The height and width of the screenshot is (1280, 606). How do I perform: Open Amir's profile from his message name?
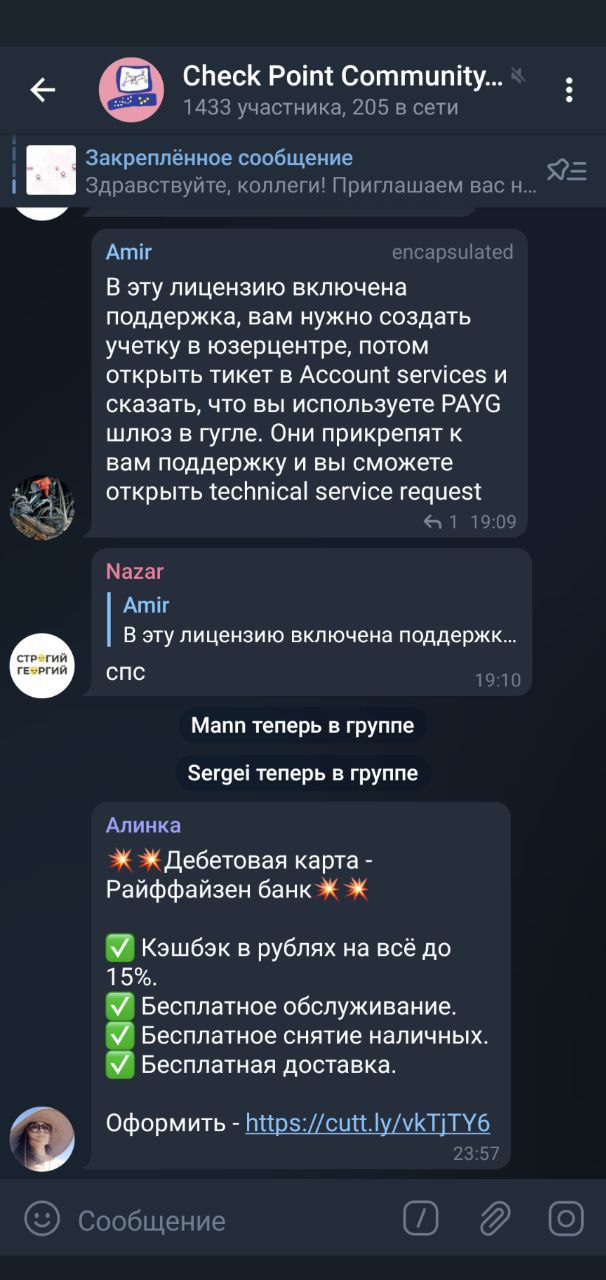129,252
